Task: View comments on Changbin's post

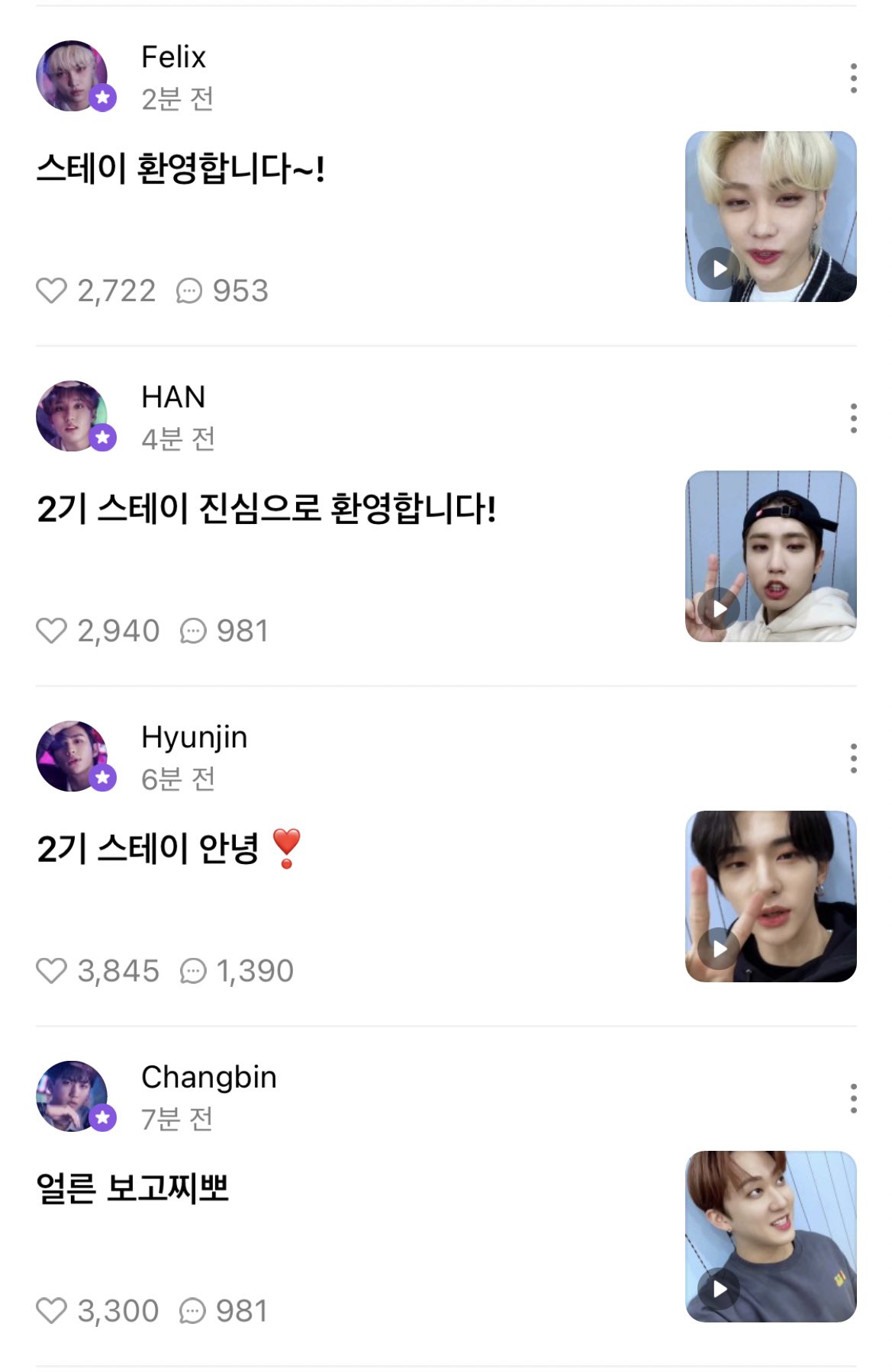Action: click(192, 1311)
